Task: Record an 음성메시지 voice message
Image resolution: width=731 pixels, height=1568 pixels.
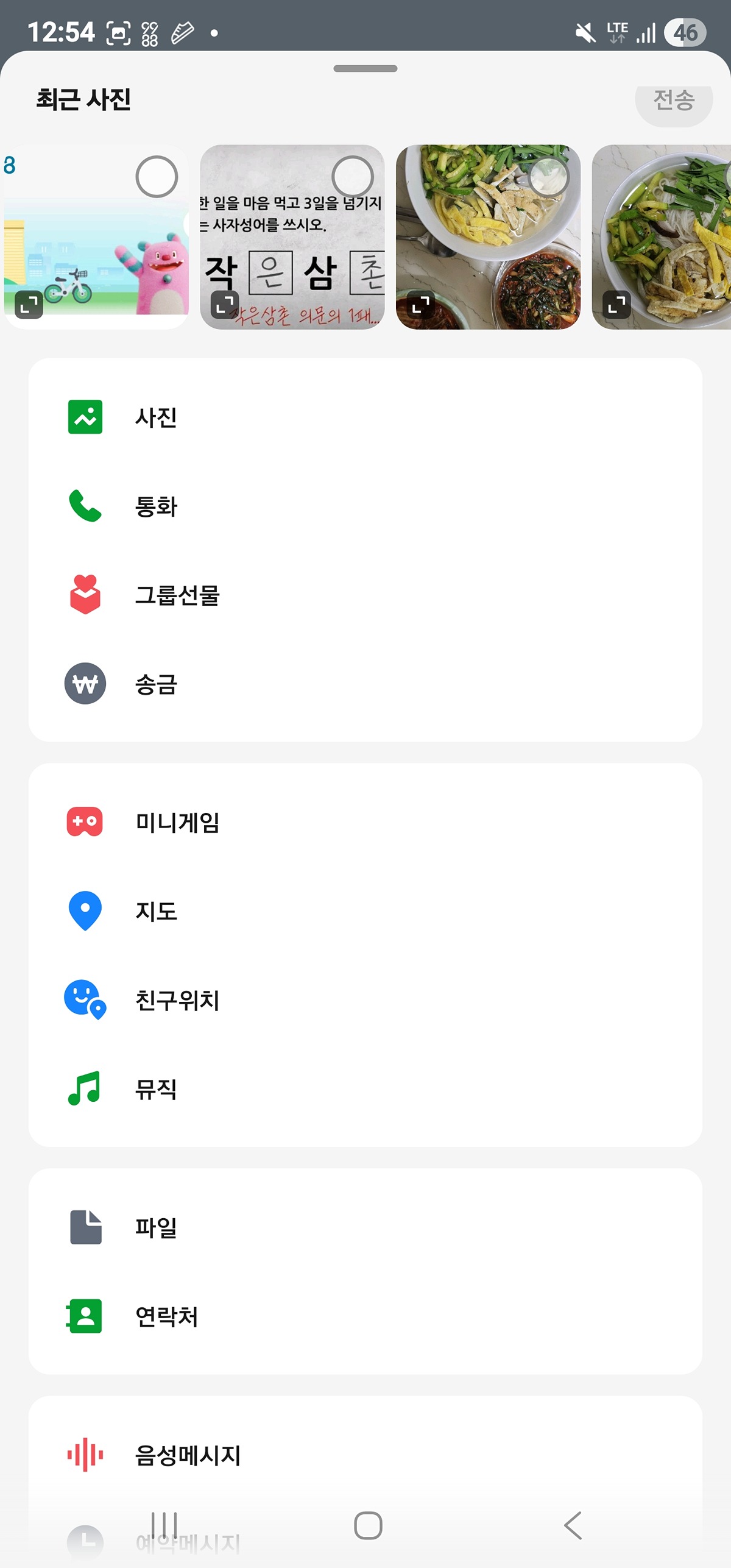Action: coord(187,1455)
